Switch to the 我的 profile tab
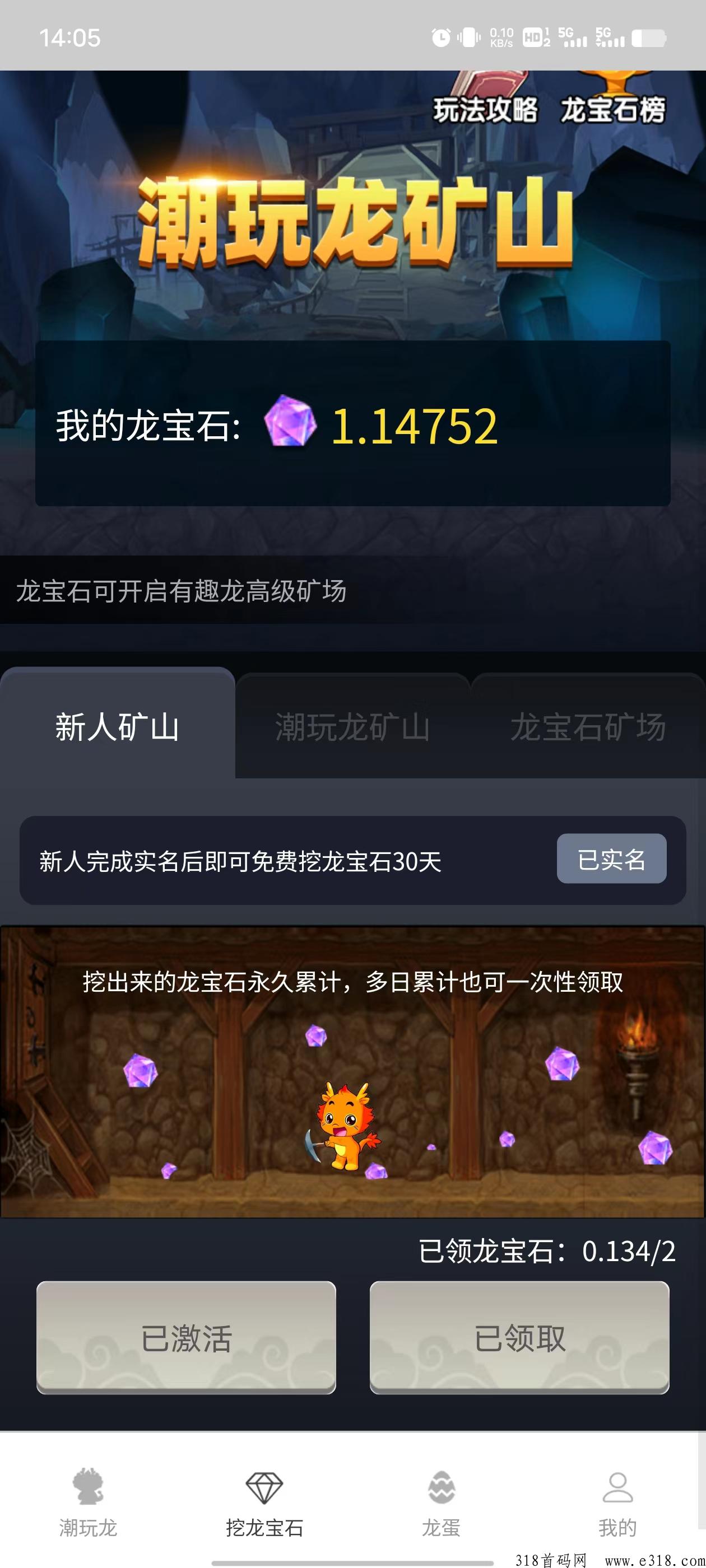 click(617, 1502)
